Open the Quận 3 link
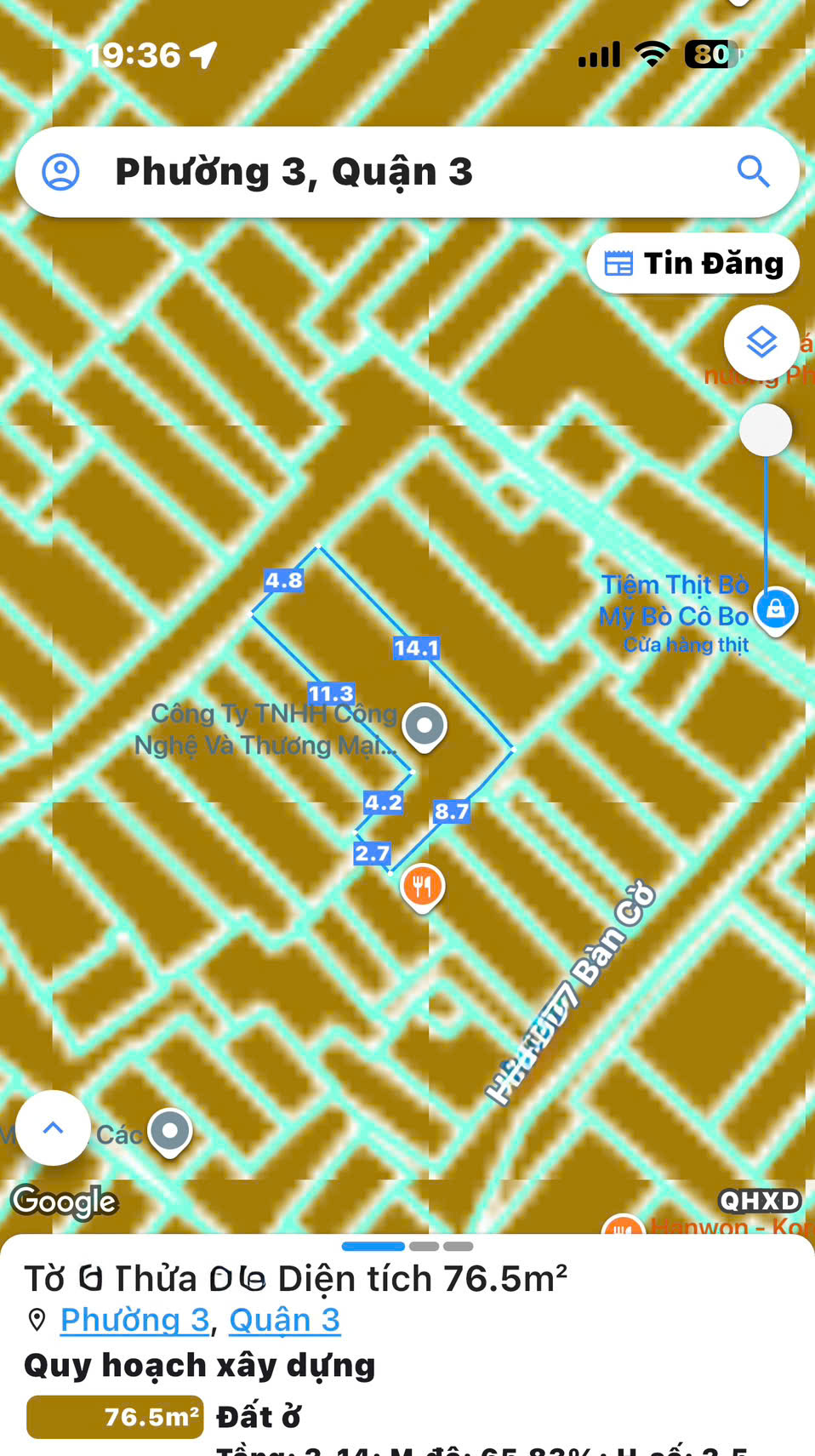This screenshot has height=1456, width=815. click(284, 1320)
